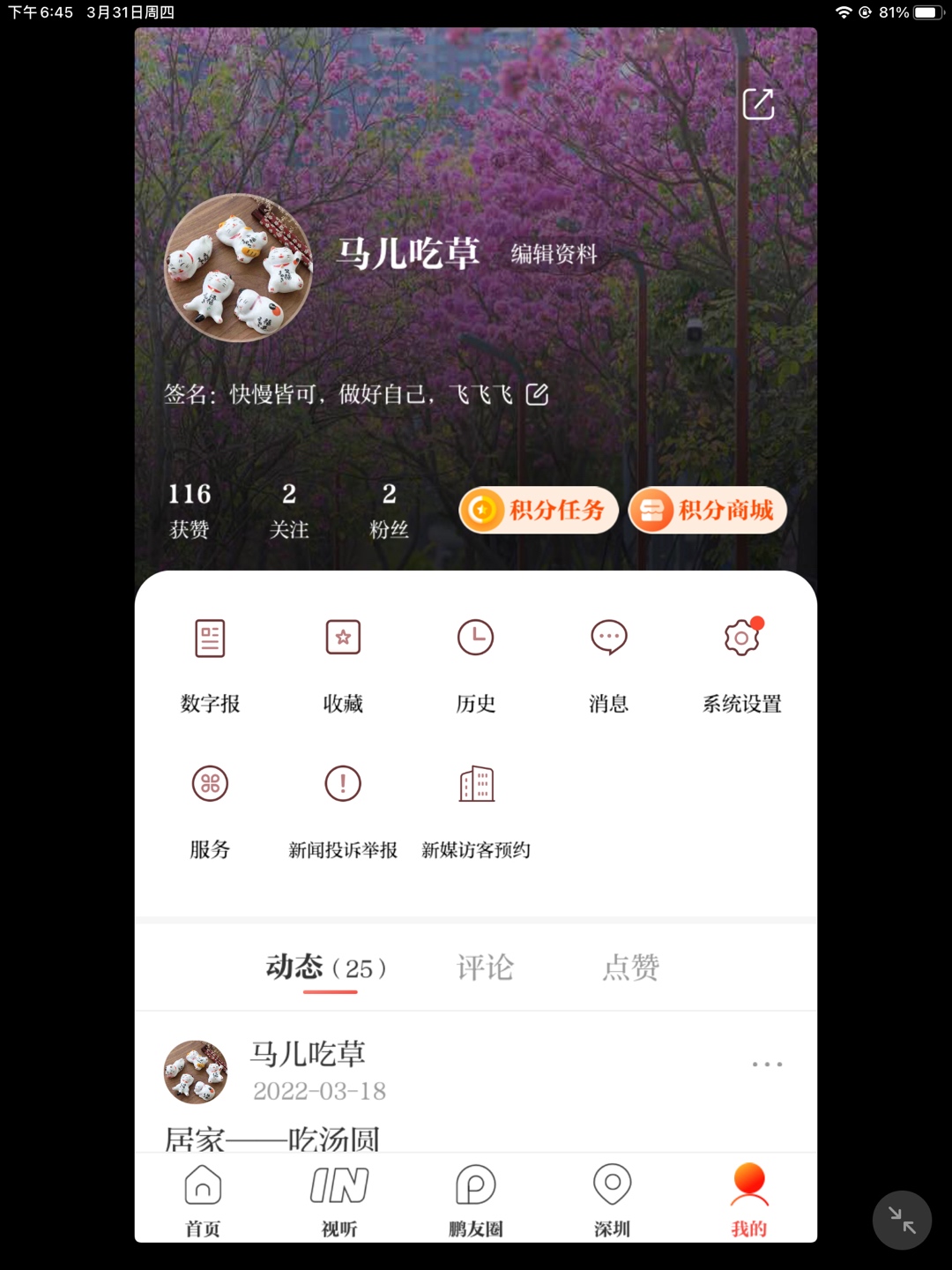Tap the share icon on profile header
Image resolution: width=952 pixels, height=1270 pixels.
[758, 104]
